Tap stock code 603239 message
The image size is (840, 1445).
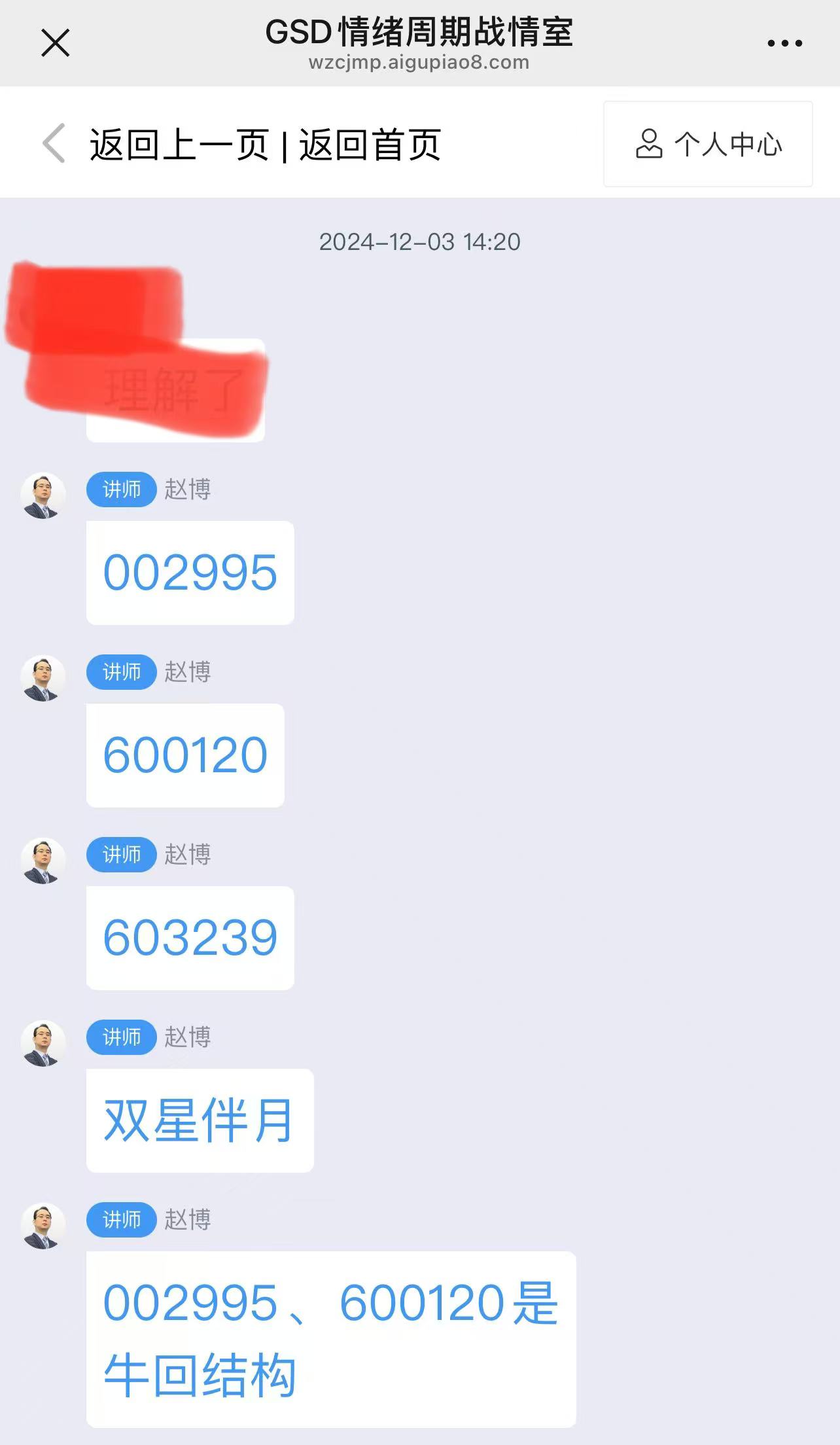pos(190,938)
